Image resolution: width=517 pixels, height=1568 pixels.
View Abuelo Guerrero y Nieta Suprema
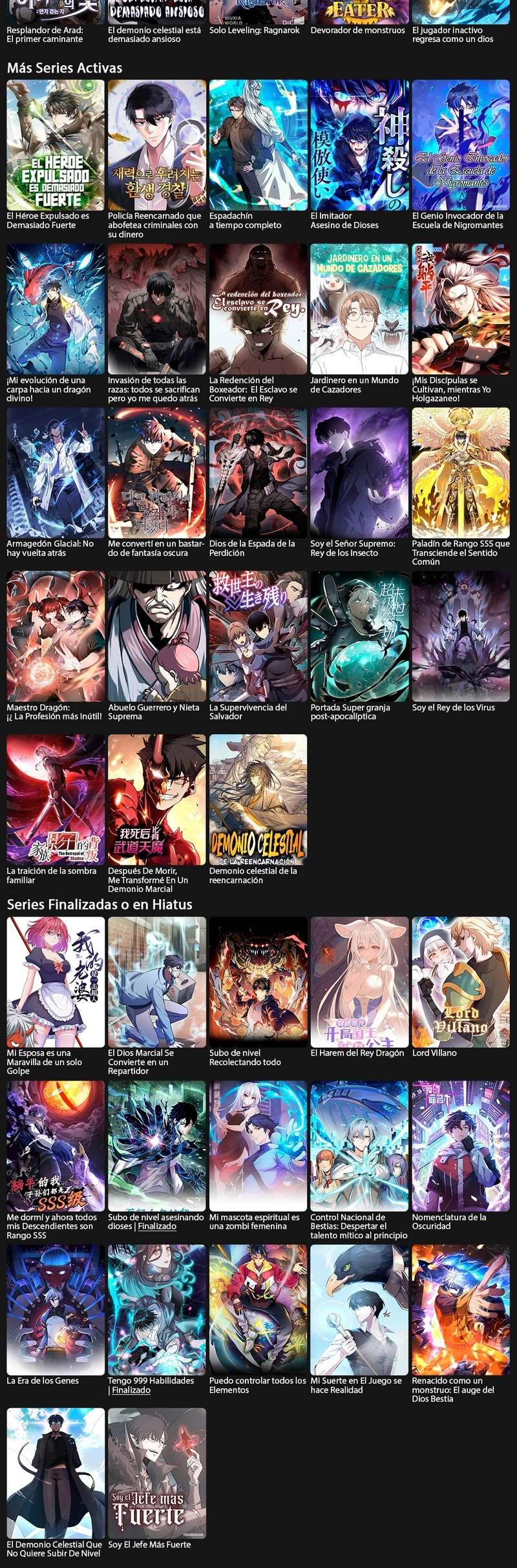coord(157,636)
